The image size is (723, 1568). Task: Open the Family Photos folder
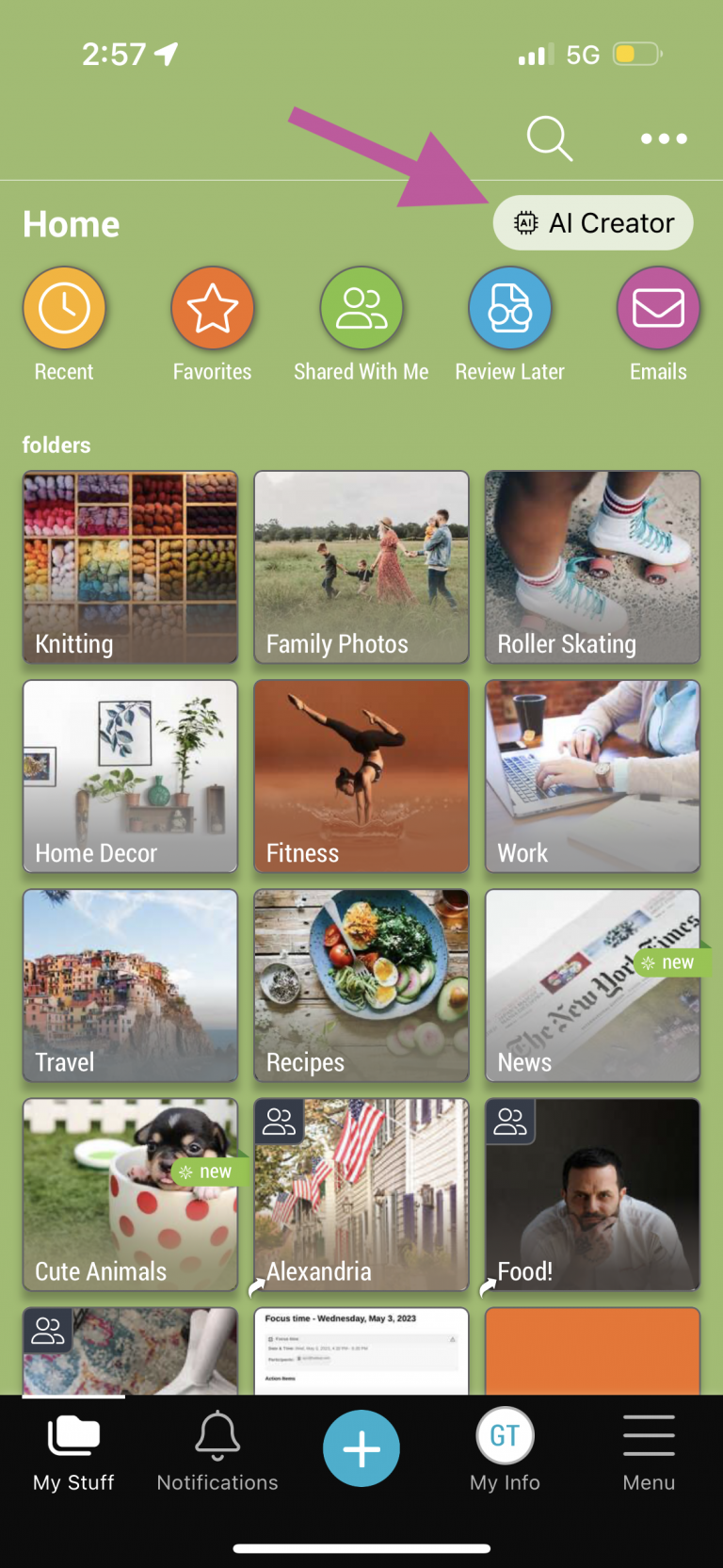[x=361, y=567]
